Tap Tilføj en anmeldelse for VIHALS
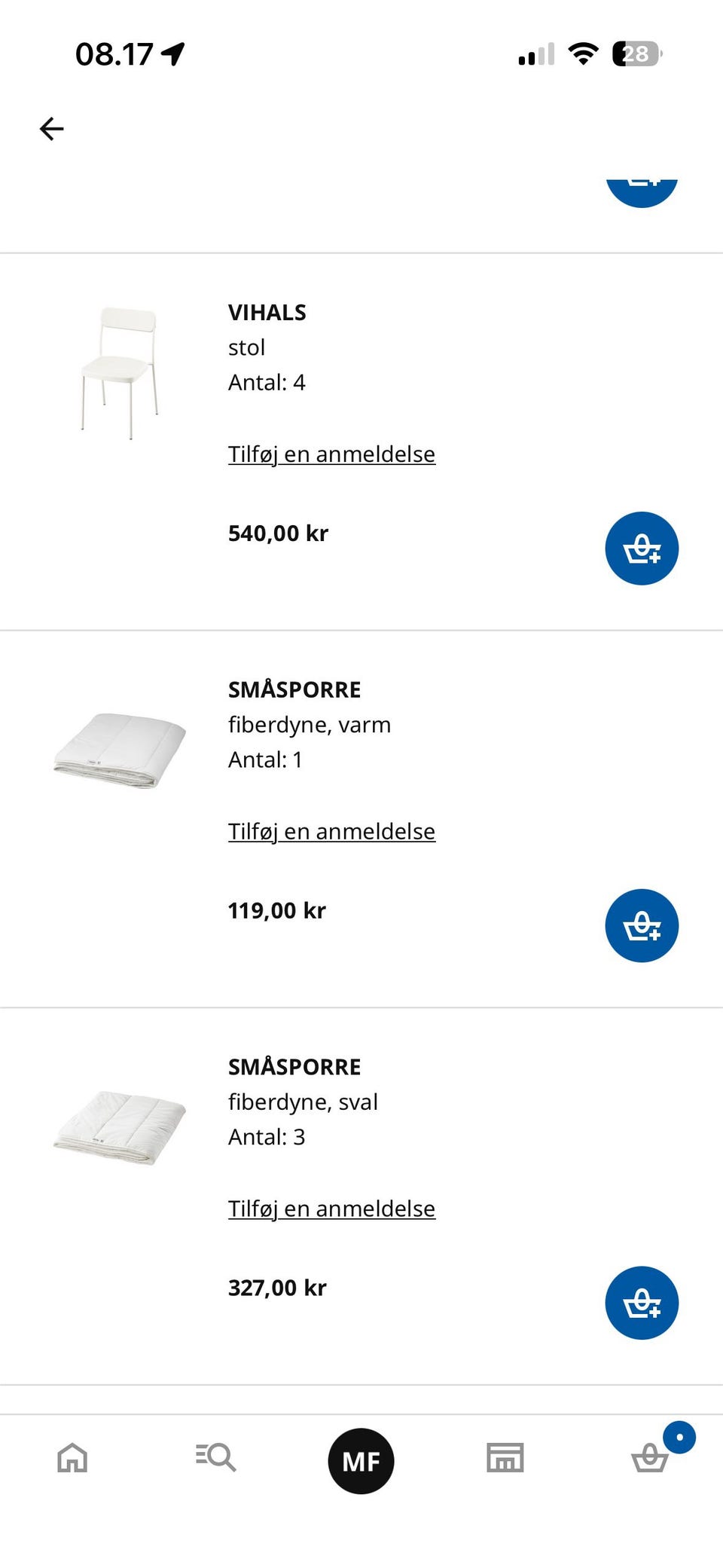 click(x=331, y=454)
